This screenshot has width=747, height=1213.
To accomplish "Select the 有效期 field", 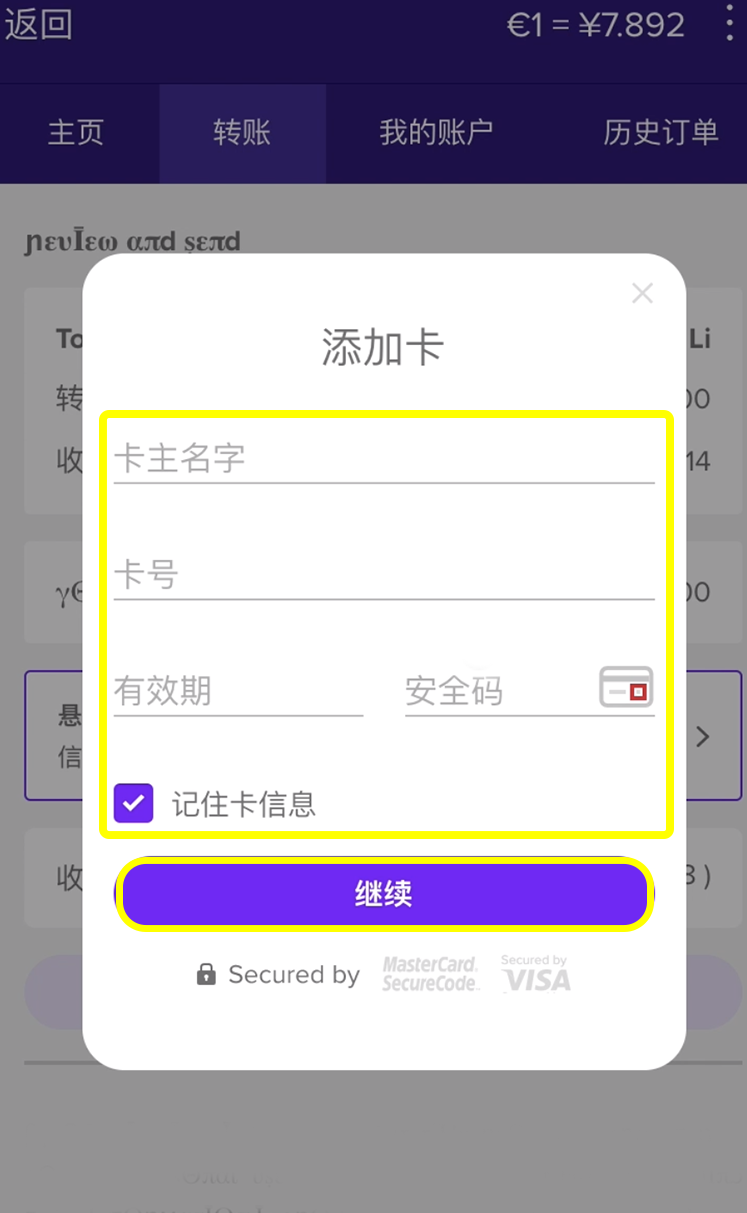I will 237,691.
